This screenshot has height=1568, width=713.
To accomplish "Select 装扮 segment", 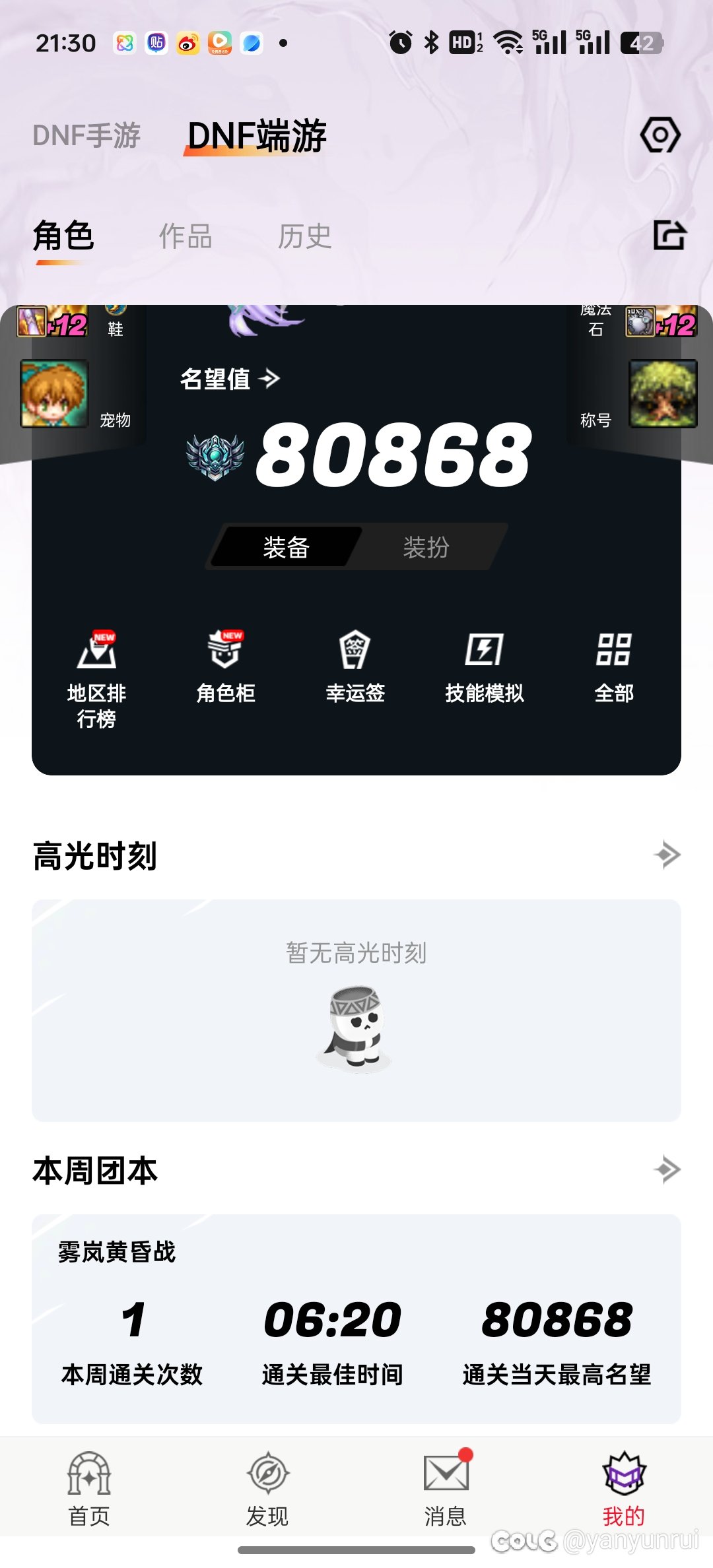I will [x=426, y=547].
